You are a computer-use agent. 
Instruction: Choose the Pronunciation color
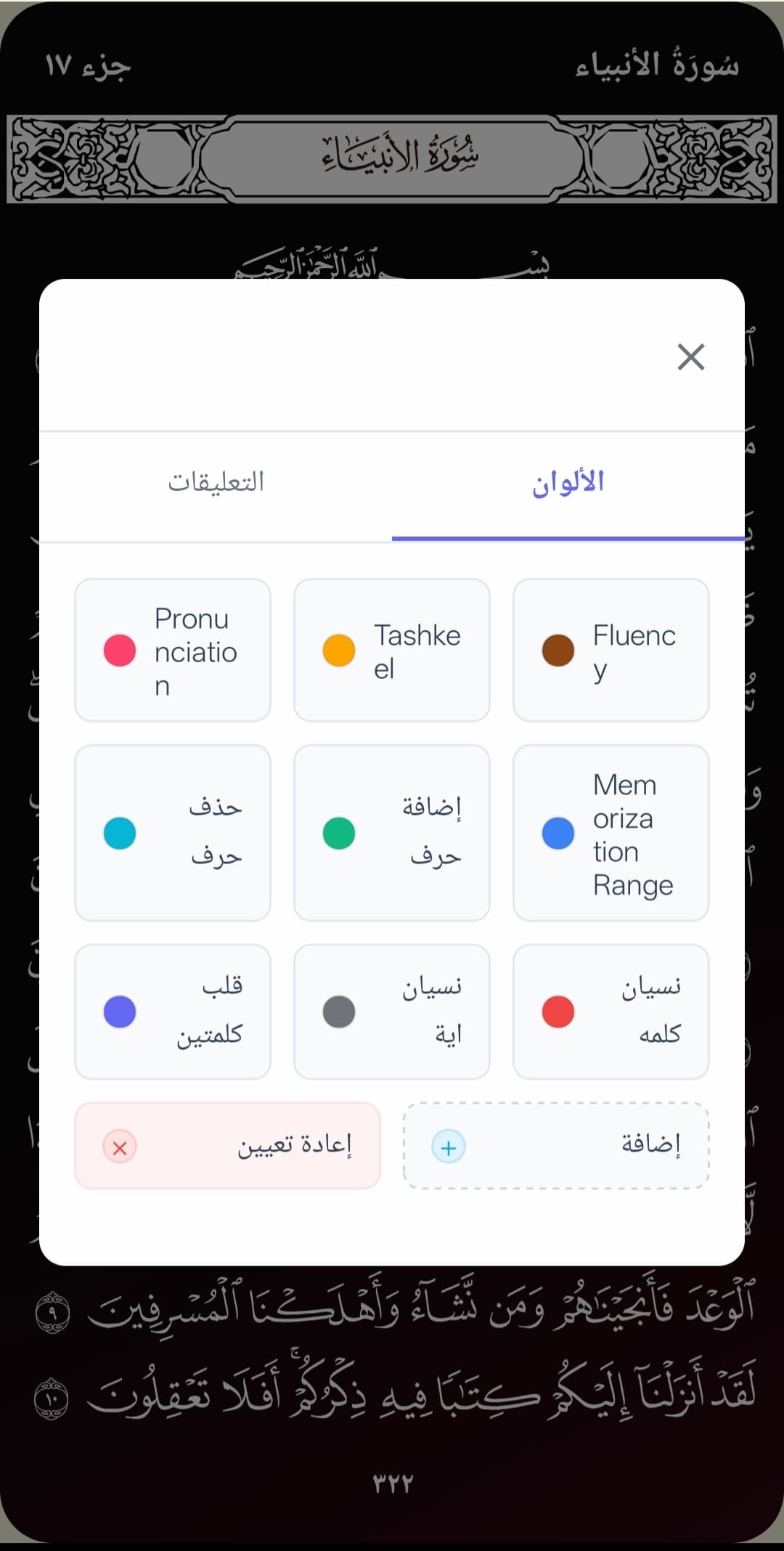pyautogui.click(x=173, y=650)
